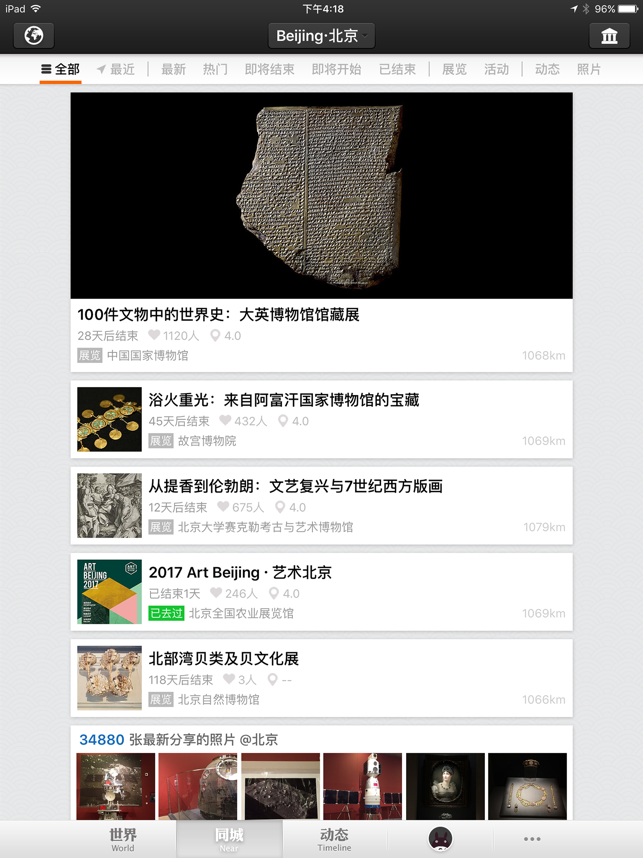Viewport: 643px width, 858px height.
Task: Open 从提香到伦勃朗 exhibition entry
Action: tap(321, 505)
